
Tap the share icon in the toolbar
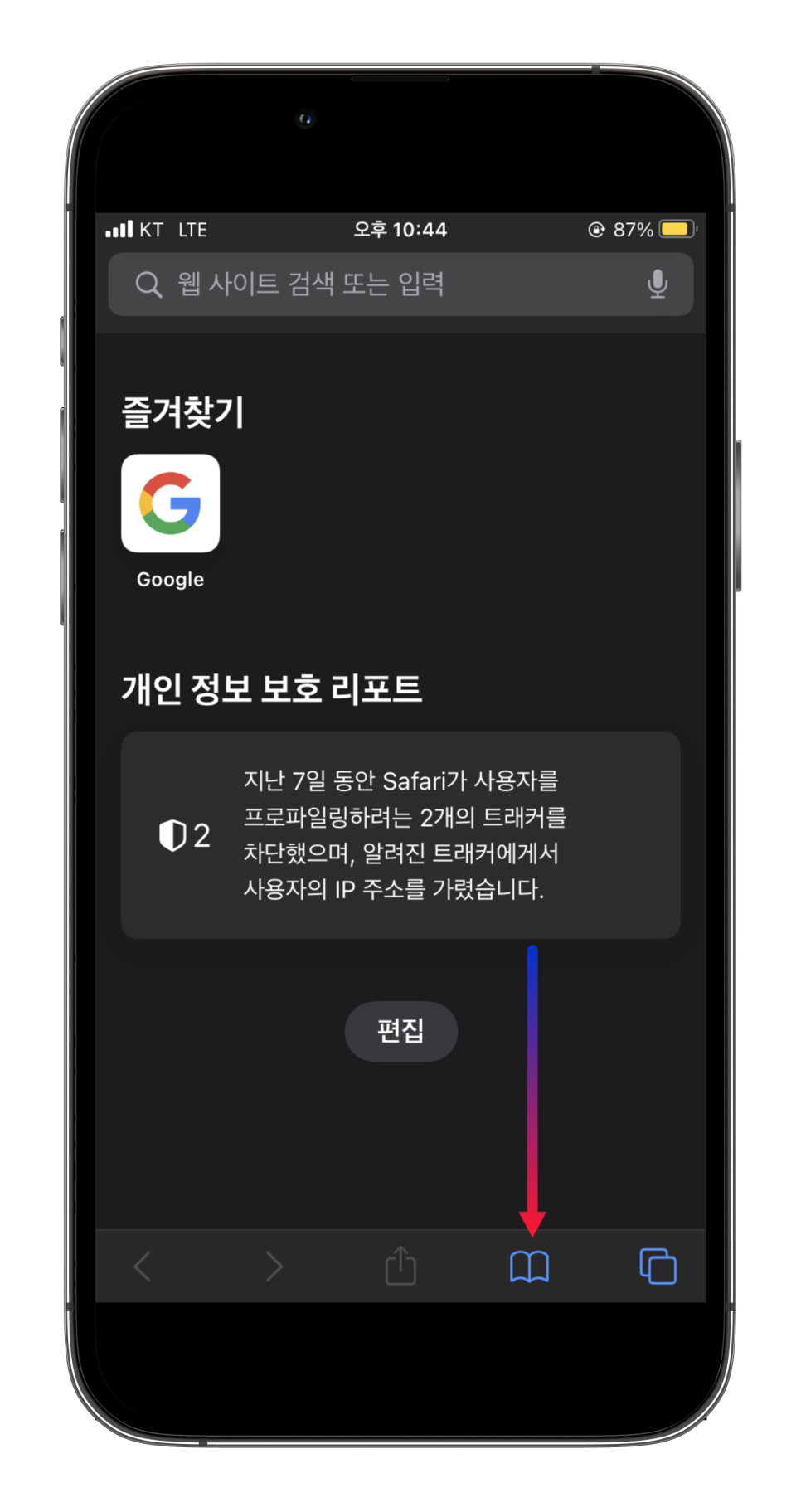pyautogui.click(x=400, y=1266)
